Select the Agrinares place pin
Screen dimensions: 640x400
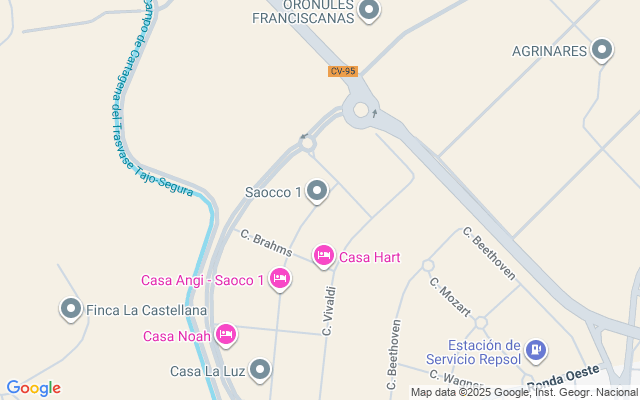601,49
